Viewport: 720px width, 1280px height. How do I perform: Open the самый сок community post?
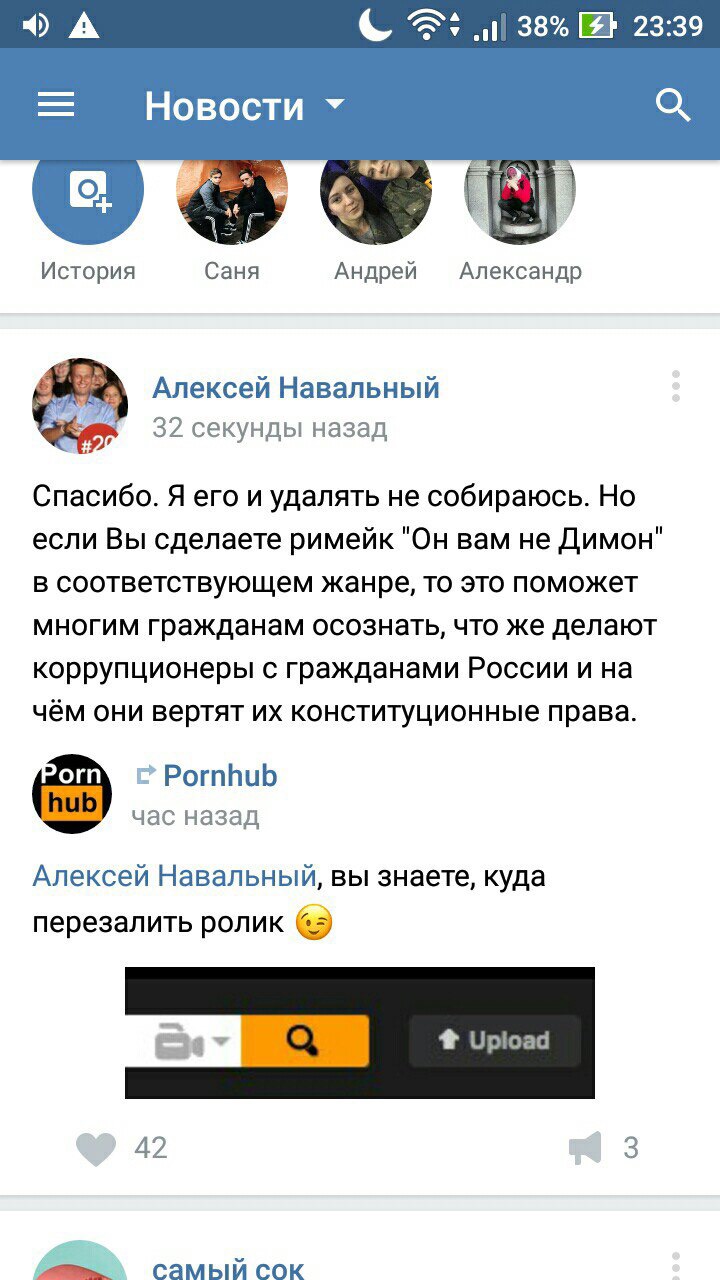(x=228, y=1268)
